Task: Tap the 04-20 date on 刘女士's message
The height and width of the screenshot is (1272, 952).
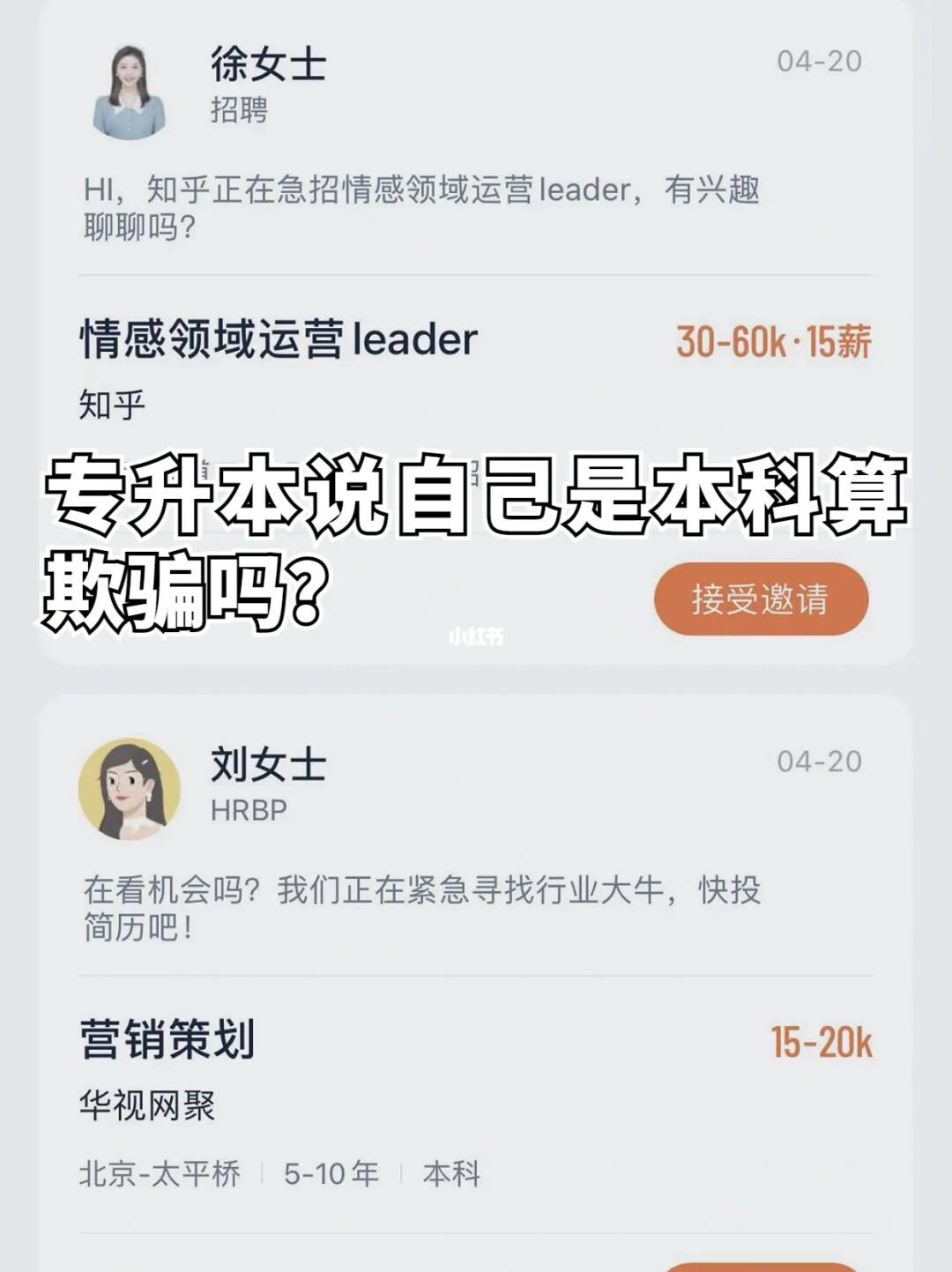Action: [819, 763]
